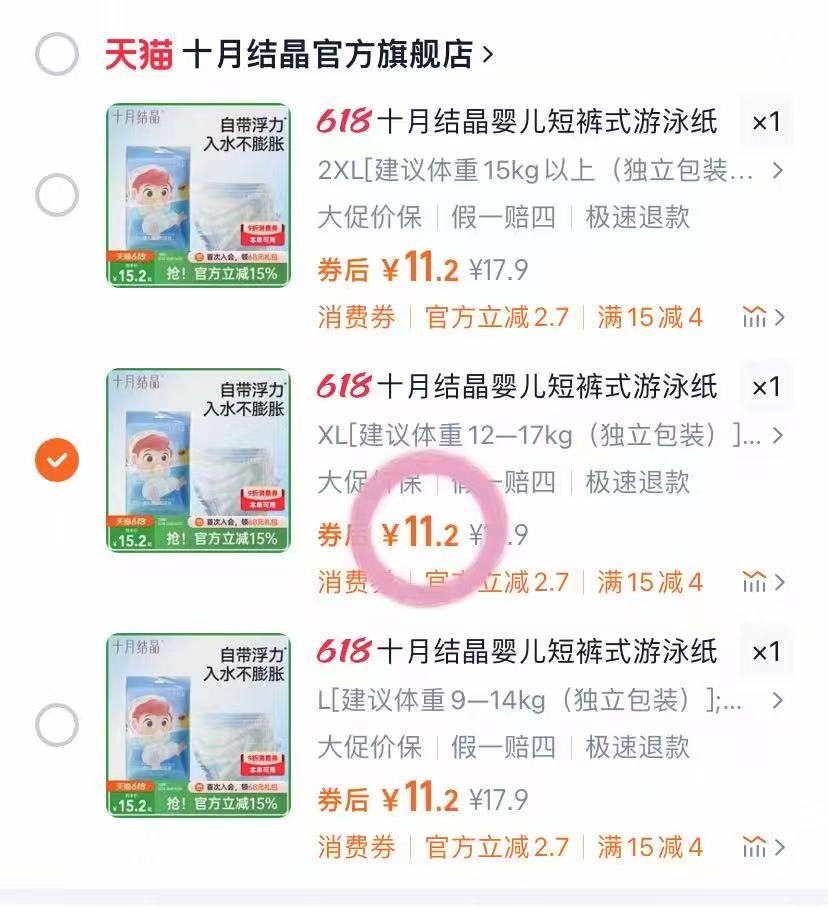Adjust the quantity of the L item
Viewport: 828px width, 909px height.
(765, 652)
